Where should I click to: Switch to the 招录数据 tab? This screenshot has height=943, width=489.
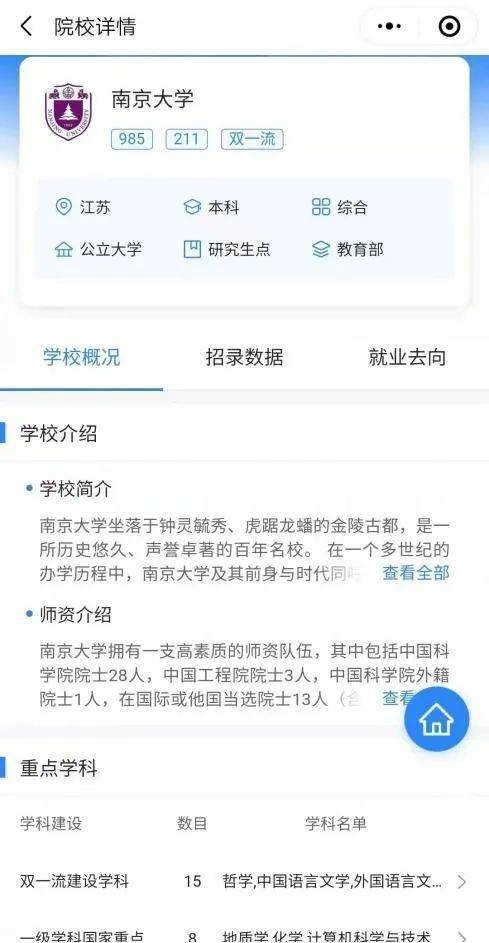click(x=244, y=357)
